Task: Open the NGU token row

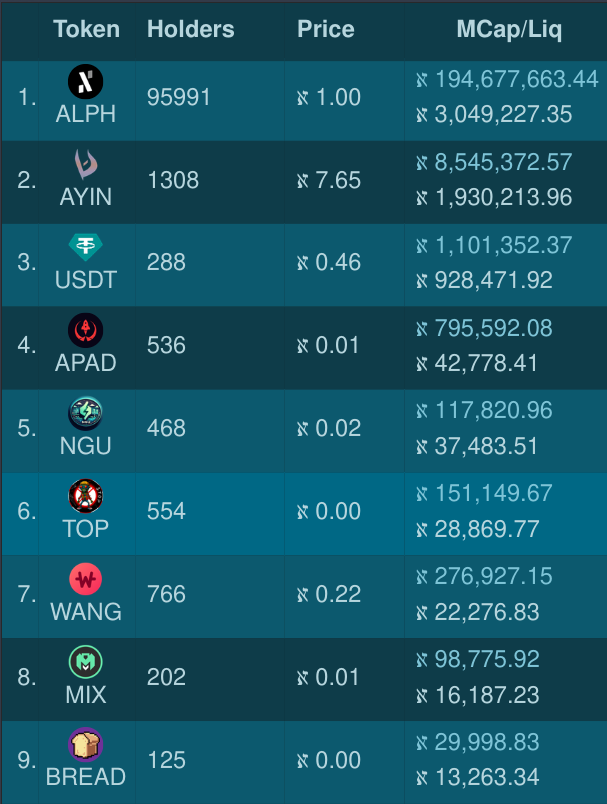Action: [x=304, y=431]
